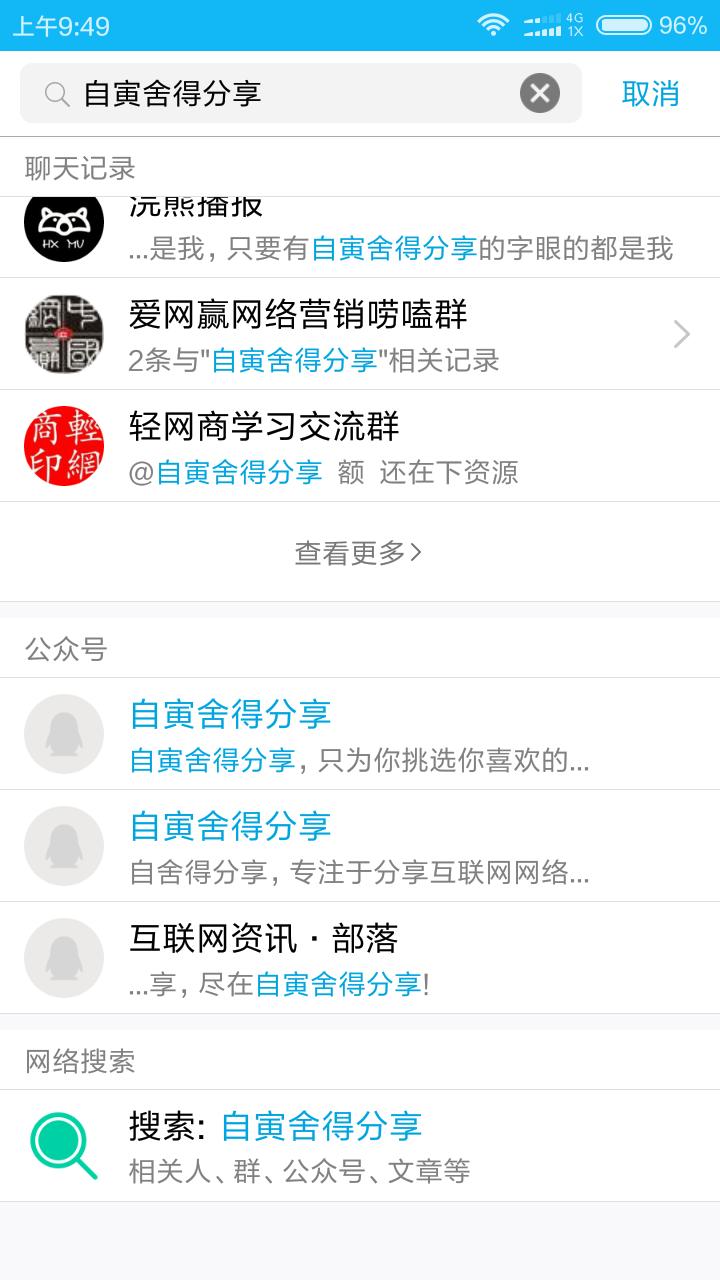Clear the search text with the X button

(540, 93)
